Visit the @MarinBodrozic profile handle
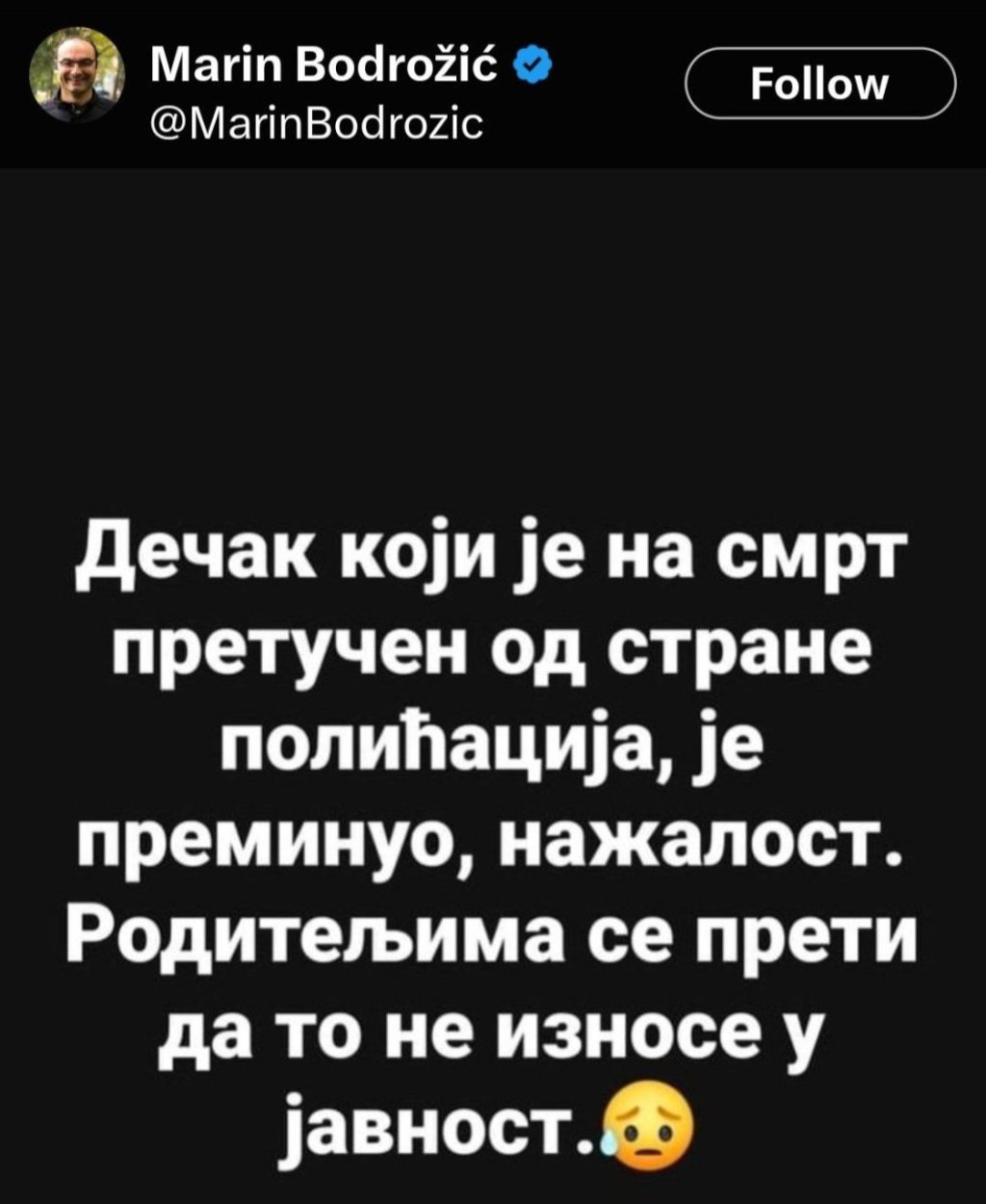The image size is (986, 1204). (x=317, y=124)
